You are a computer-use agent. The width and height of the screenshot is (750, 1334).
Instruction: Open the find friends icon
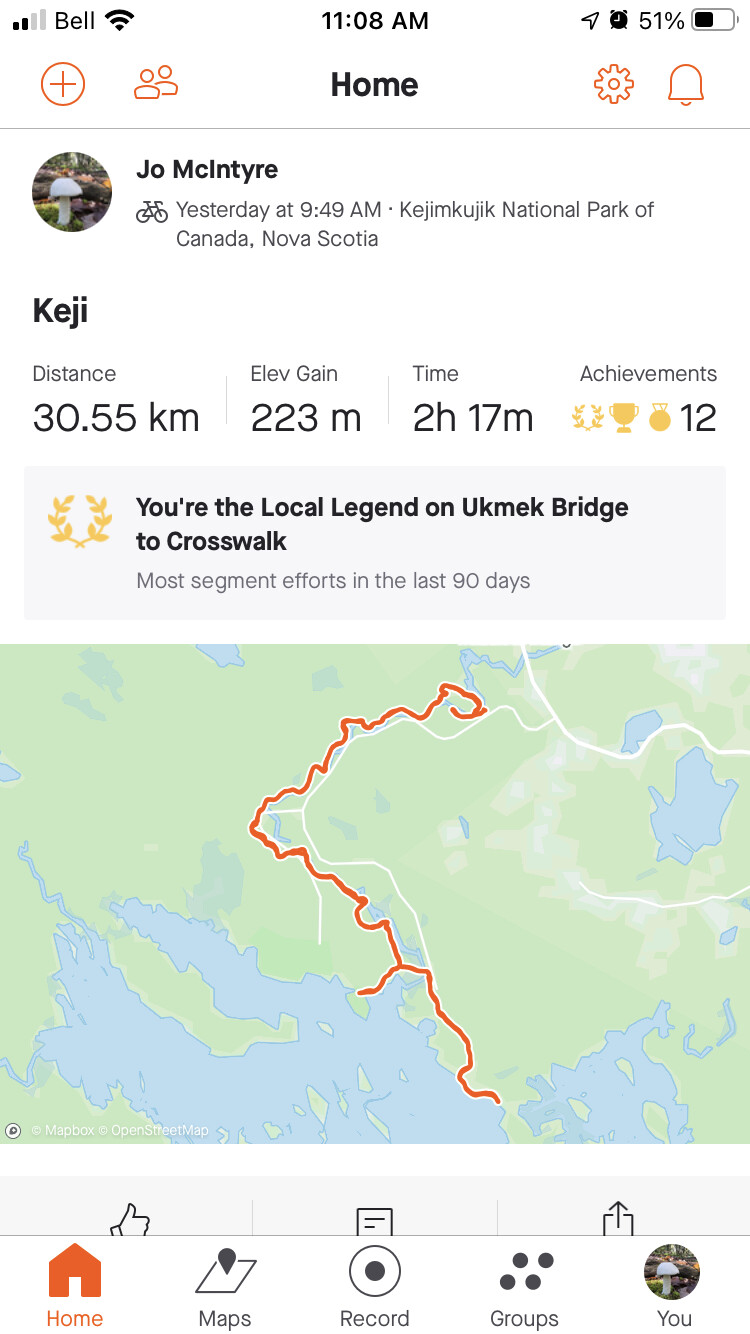156,84
